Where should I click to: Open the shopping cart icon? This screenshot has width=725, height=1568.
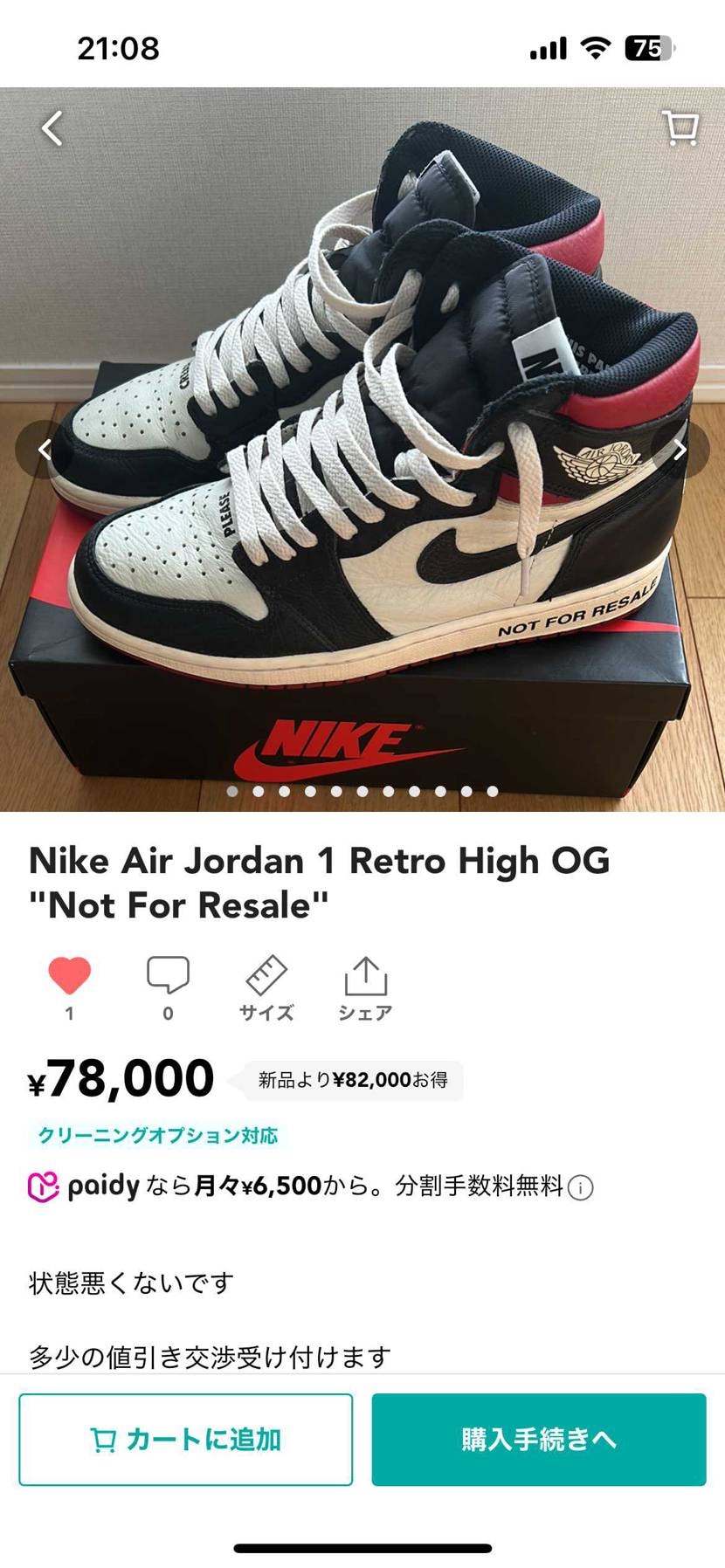680,128
